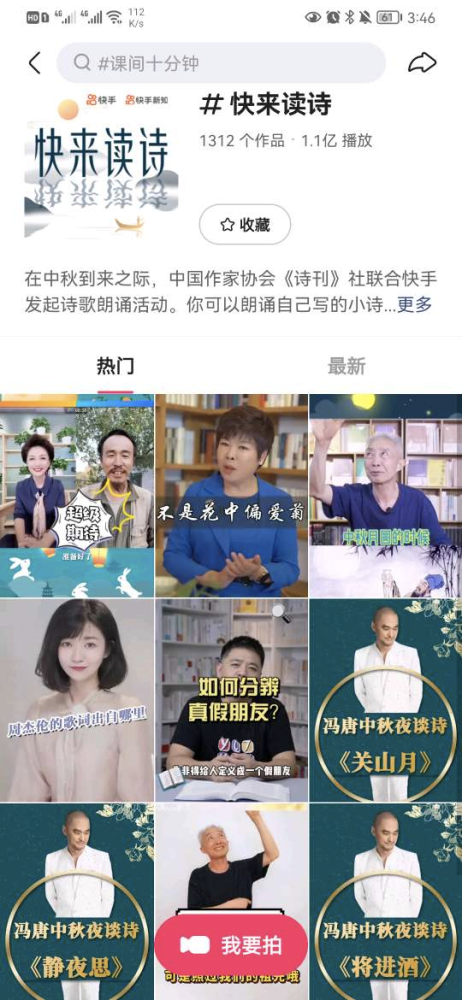
Task: Share this topic using the arrow icon
Action: coord(422,62)
